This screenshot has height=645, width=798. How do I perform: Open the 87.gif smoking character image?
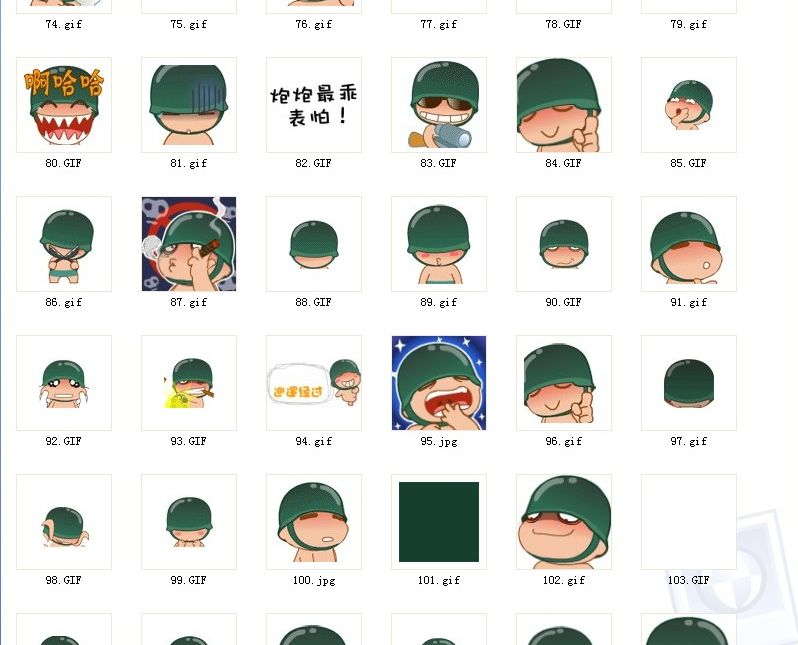click(189, 244)
